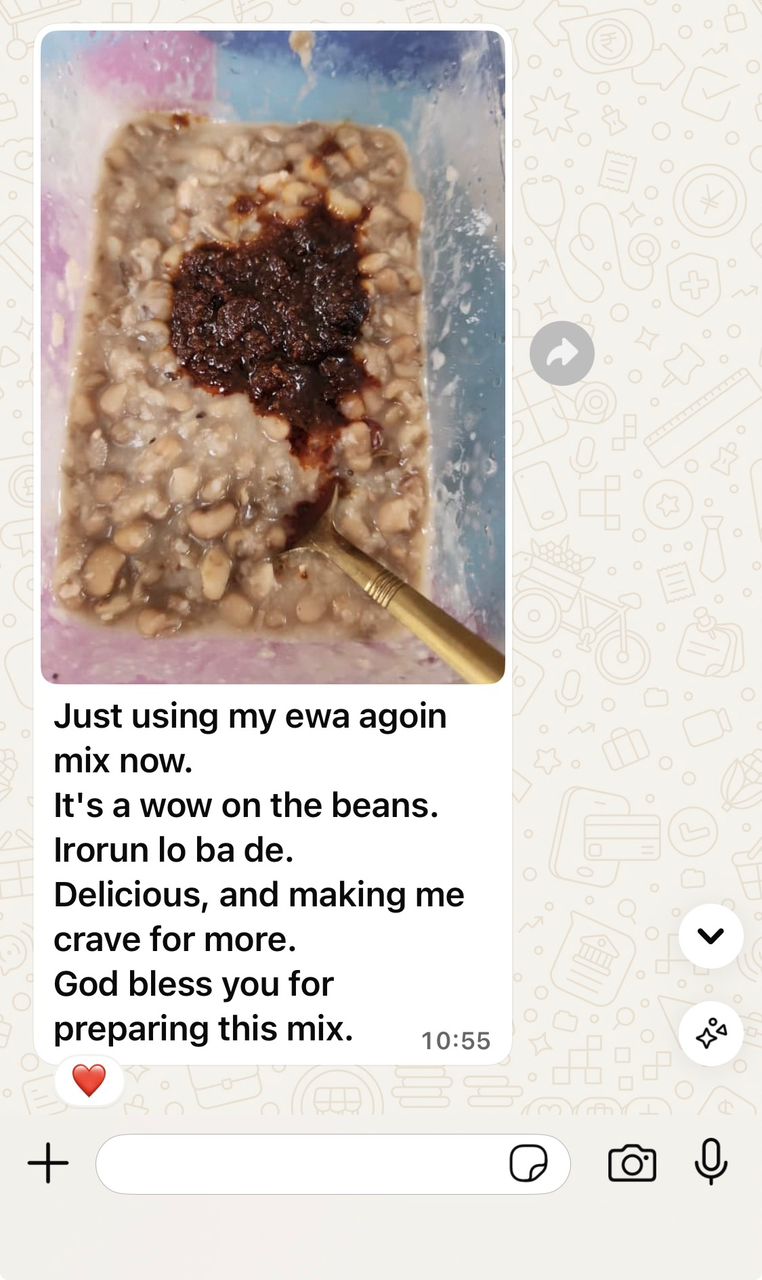This screenshot has height=1280, width=762.
Task: Open the camera to take a photo
Action: [x=632, y=1163]
